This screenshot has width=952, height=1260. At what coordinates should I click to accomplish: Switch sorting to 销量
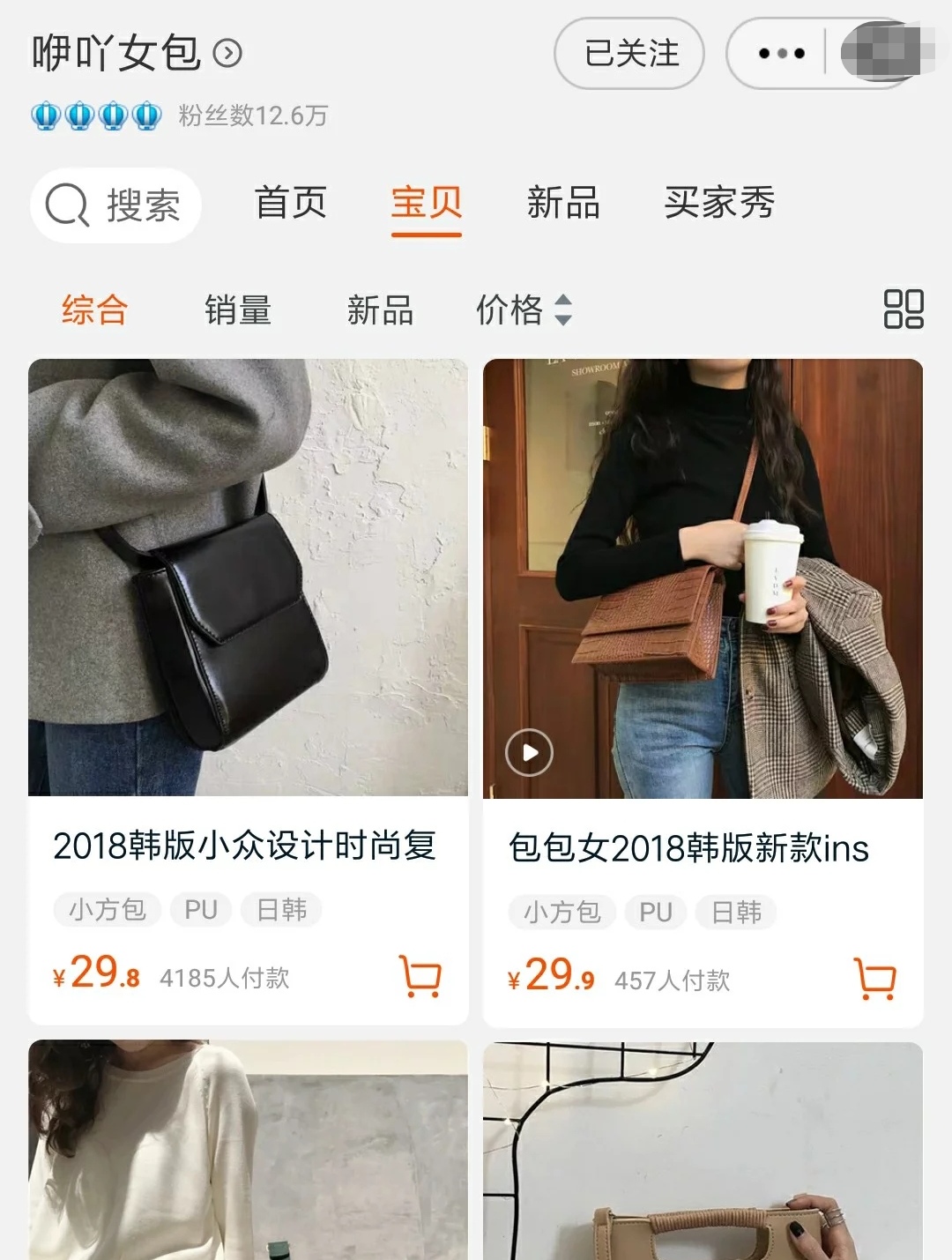pos(238,309)
